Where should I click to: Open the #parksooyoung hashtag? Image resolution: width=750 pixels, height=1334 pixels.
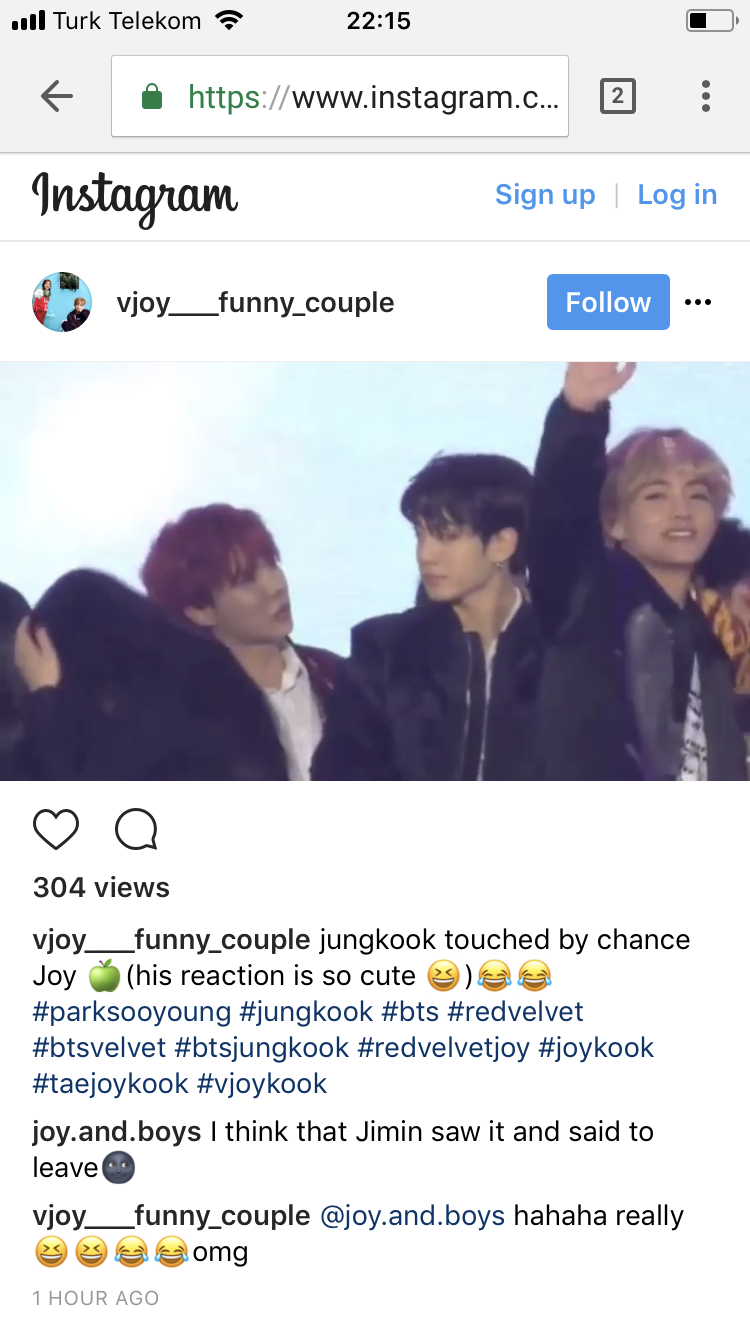pos(132,1012)
